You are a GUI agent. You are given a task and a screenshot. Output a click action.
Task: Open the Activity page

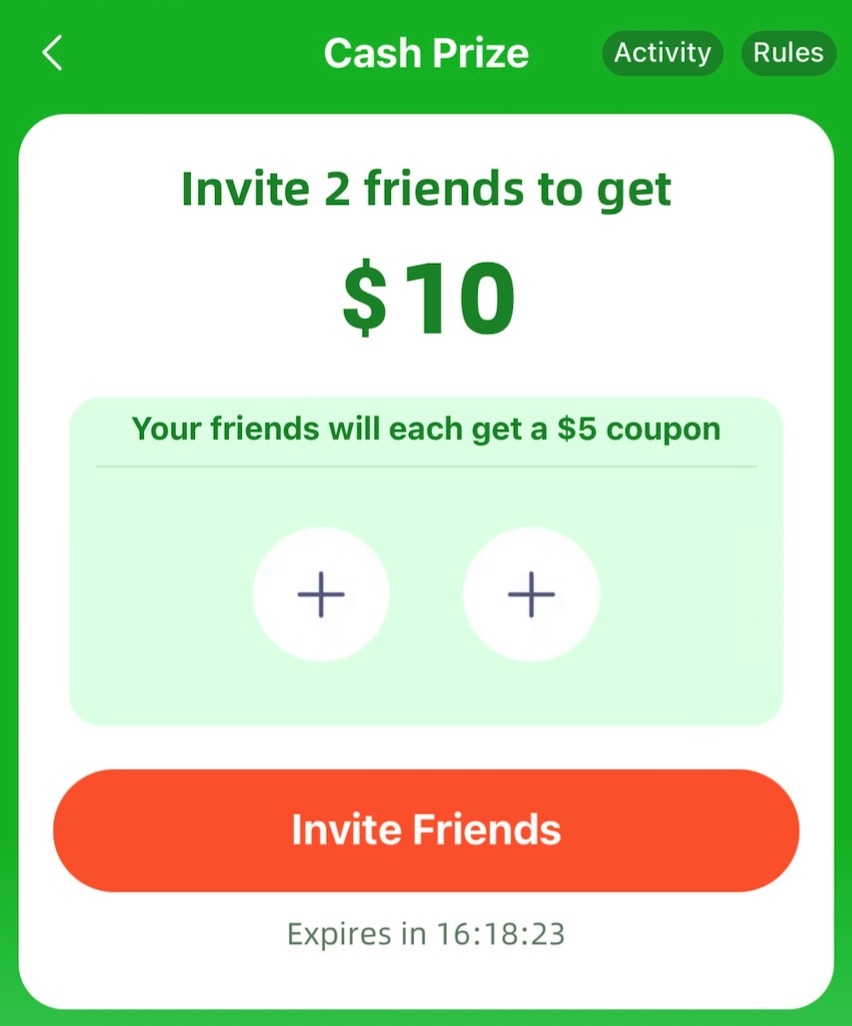pos(661,53)
